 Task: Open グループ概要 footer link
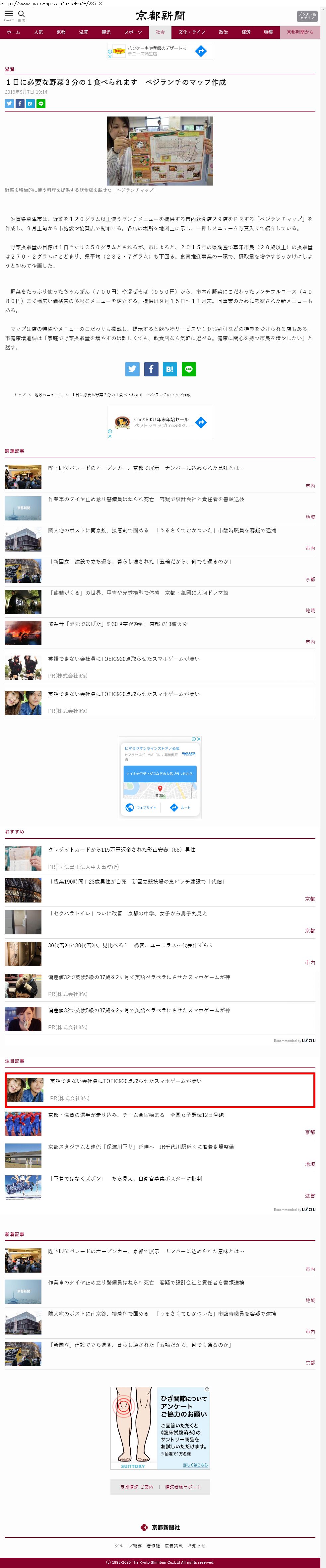128,1545
